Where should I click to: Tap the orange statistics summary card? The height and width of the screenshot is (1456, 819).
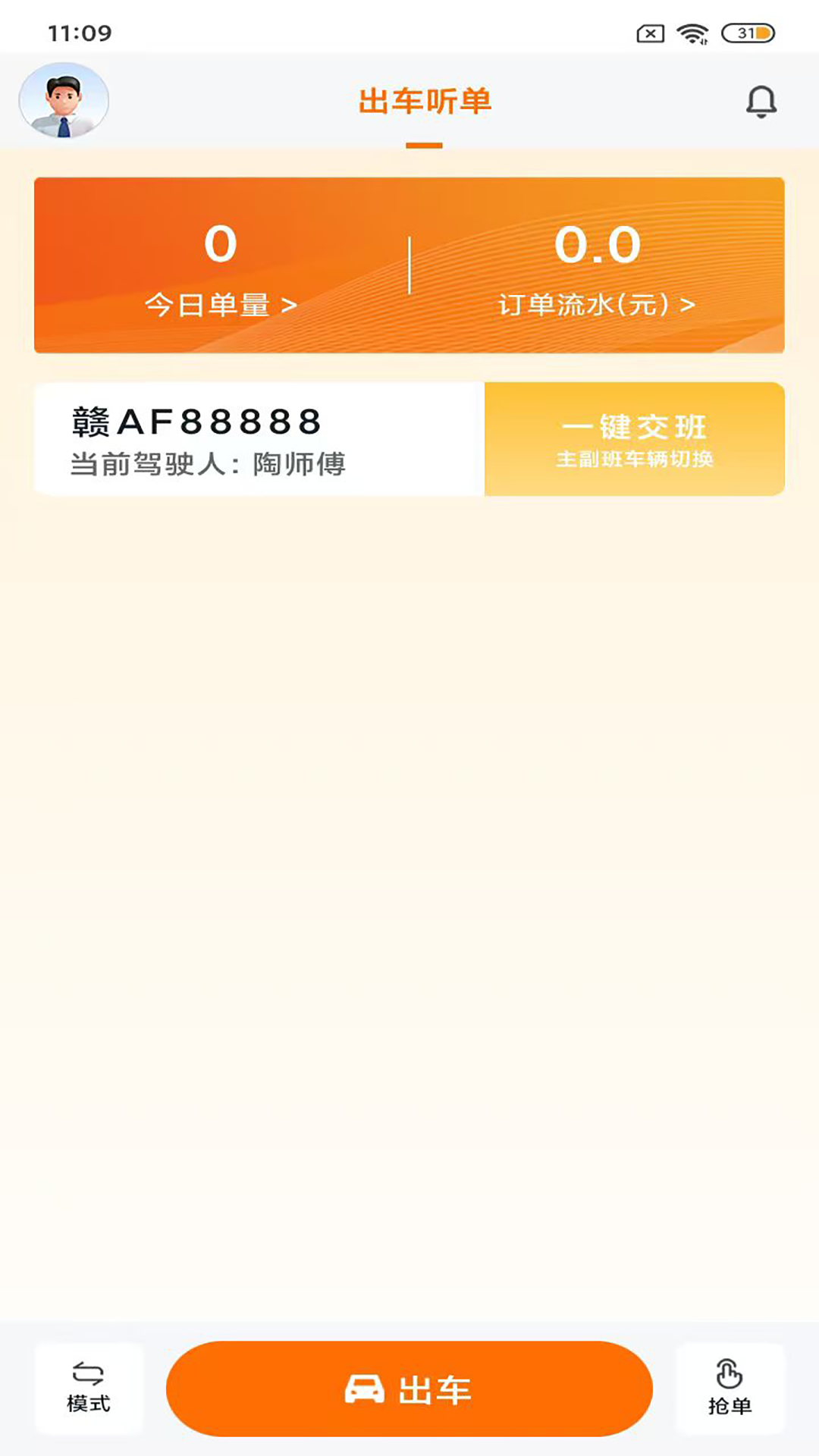[x=409, y=264]
